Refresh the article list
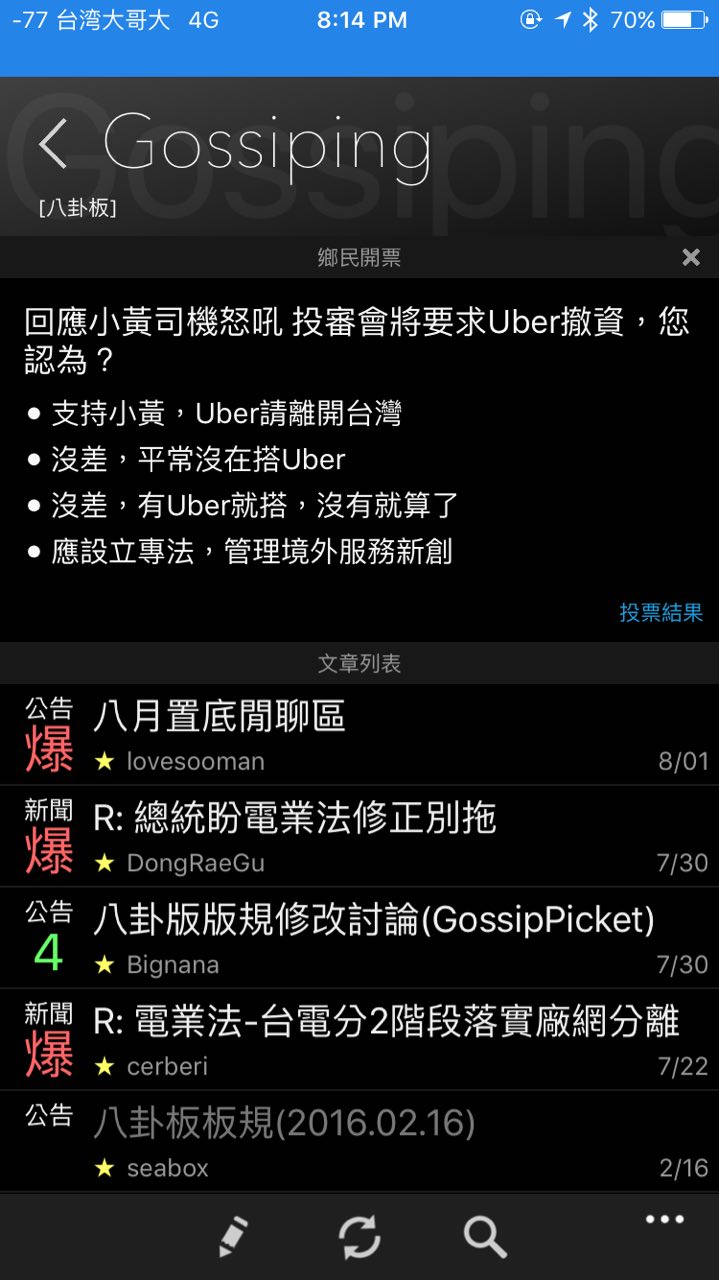The height and width of the screenshot is (1280, 719). click(359, 1237)
